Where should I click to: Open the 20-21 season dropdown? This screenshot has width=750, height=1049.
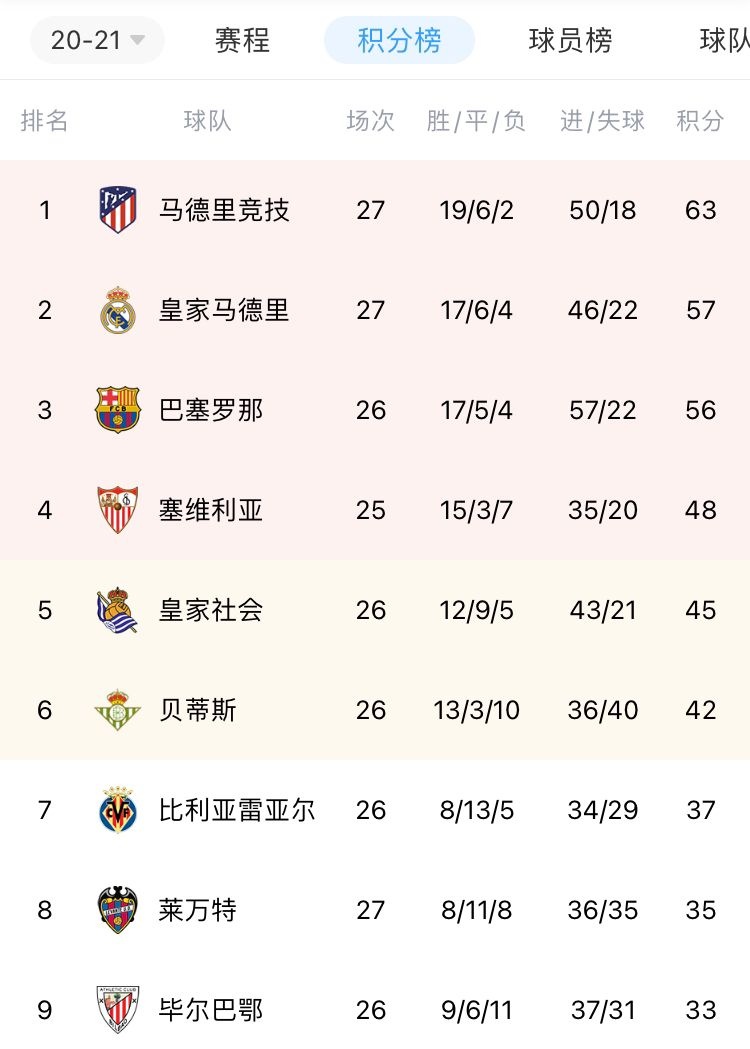point(97,40)
